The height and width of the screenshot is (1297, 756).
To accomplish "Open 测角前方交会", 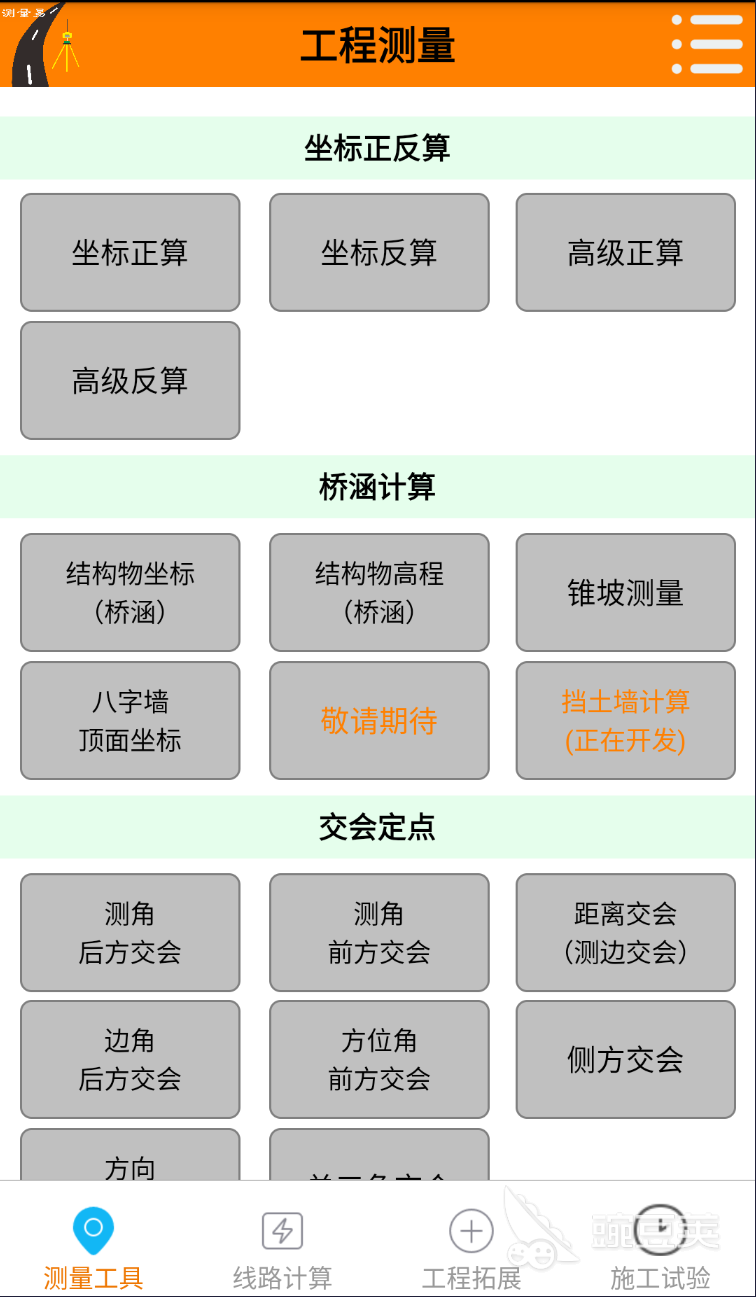I will click(x=379, y=933).
